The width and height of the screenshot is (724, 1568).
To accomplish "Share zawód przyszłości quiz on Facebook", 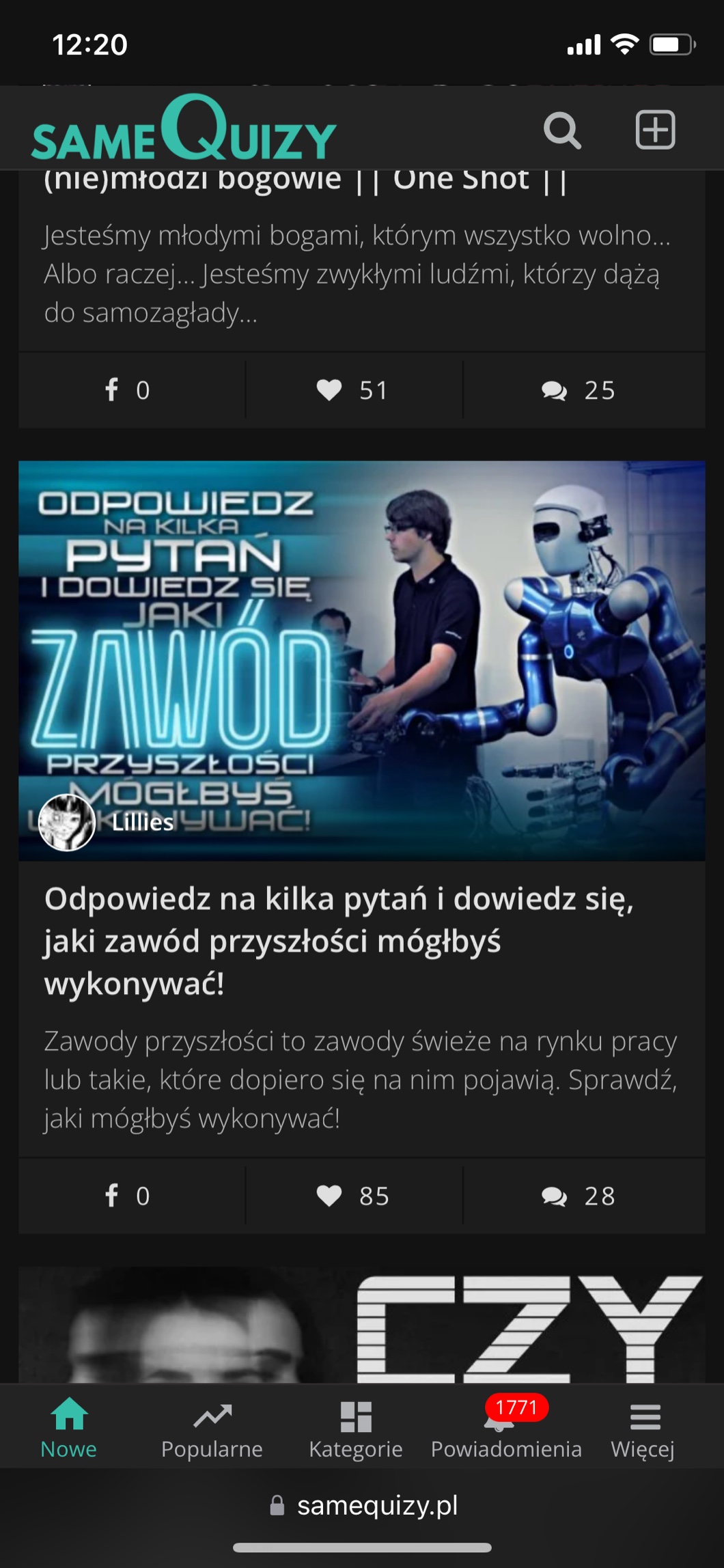I will (128, 1196).
